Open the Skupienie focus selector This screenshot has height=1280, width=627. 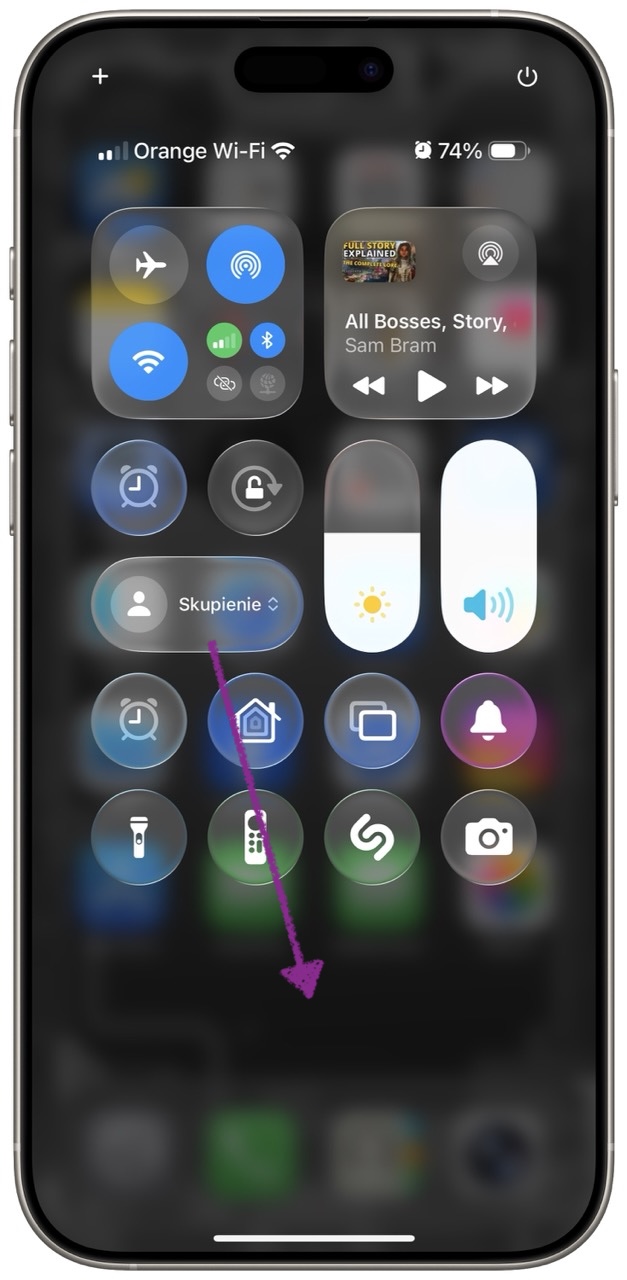click(x=197, y=604)
